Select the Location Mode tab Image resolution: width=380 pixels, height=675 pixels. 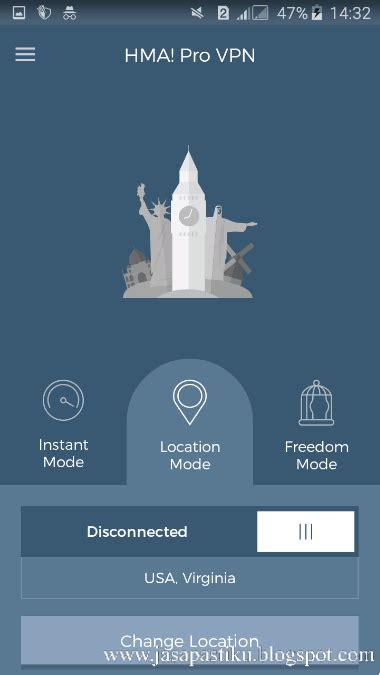pyautogui.click(x=190, y=425)
